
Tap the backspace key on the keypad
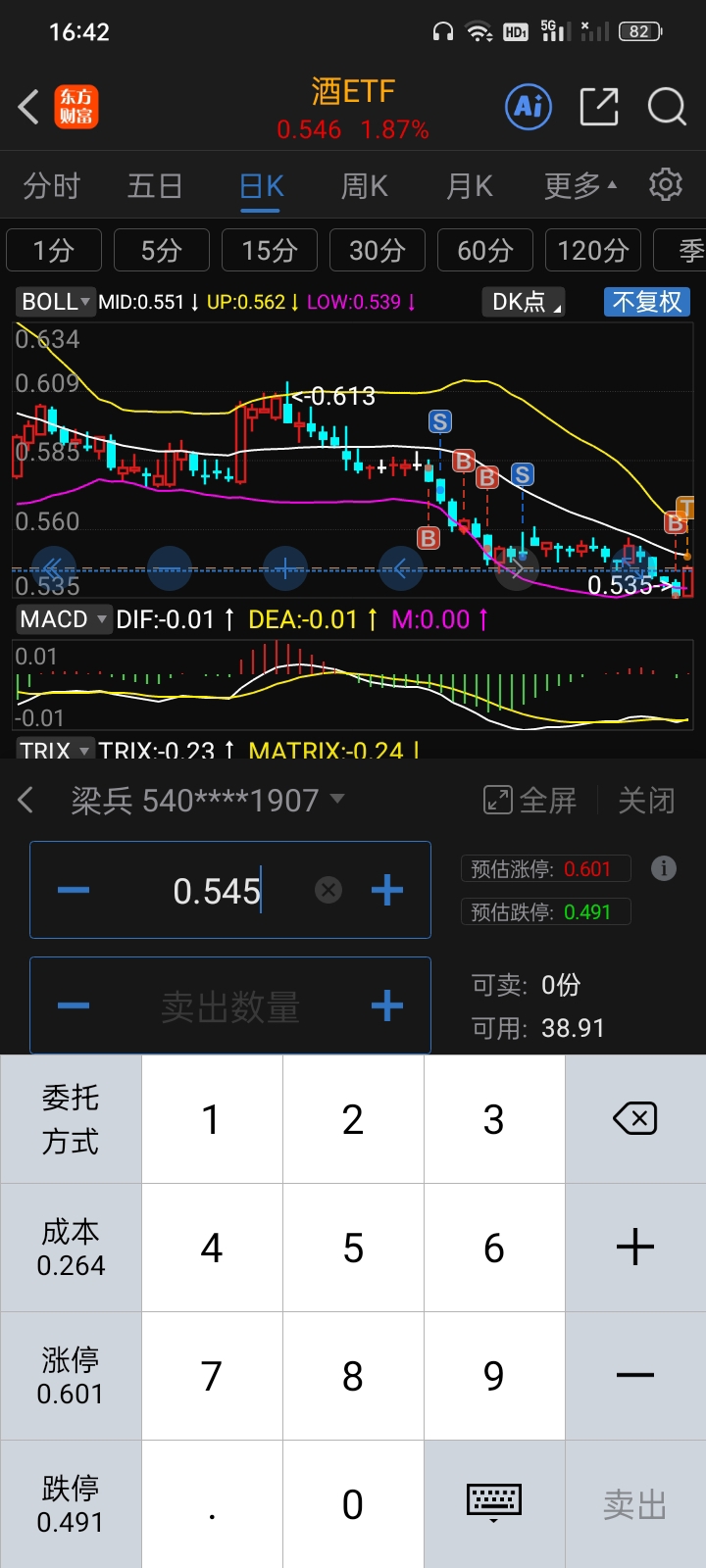[635, 1118]
